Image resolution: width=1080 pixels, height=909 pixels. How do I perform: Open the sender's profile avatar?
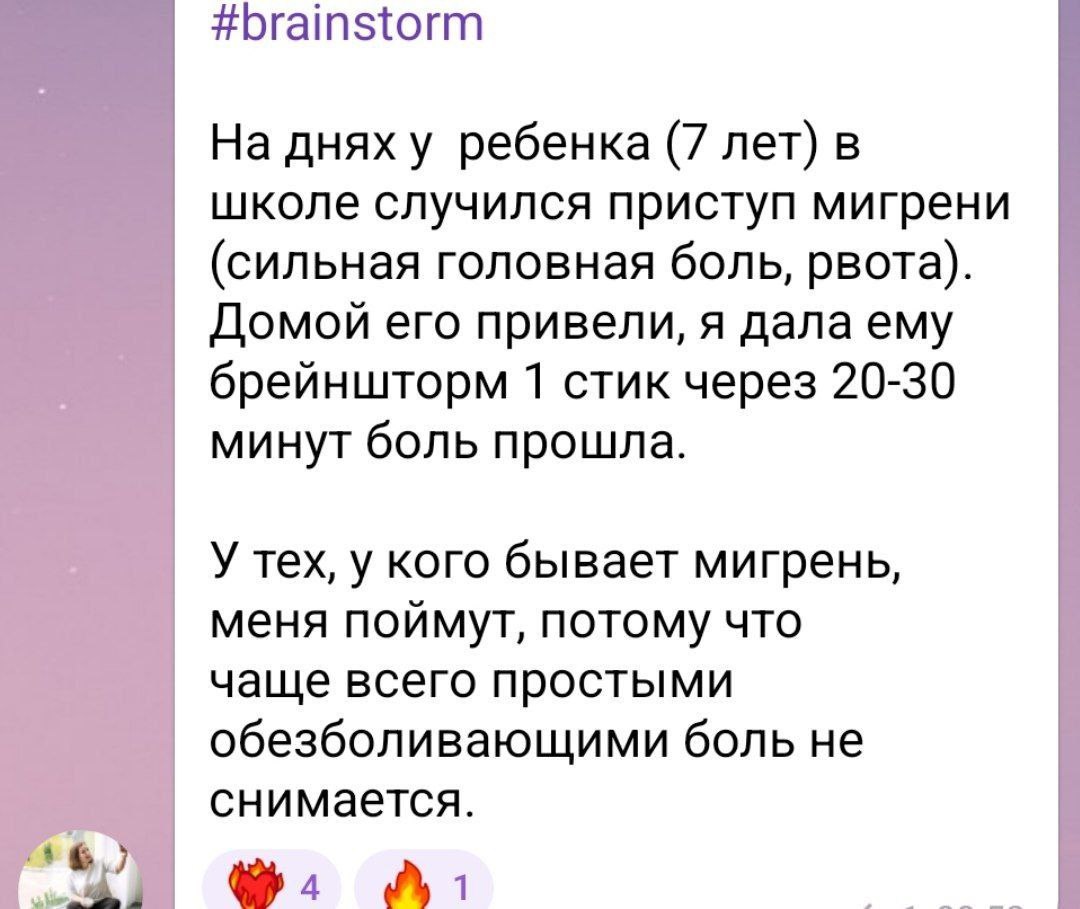pos(82,871)
